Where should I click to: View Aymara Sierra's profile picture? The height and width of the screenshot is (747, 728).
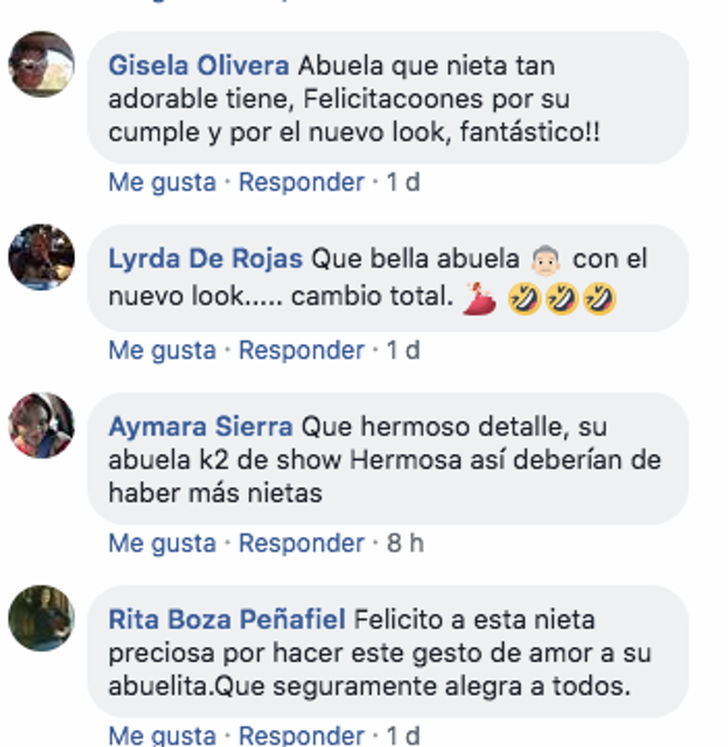click(41, 425)
